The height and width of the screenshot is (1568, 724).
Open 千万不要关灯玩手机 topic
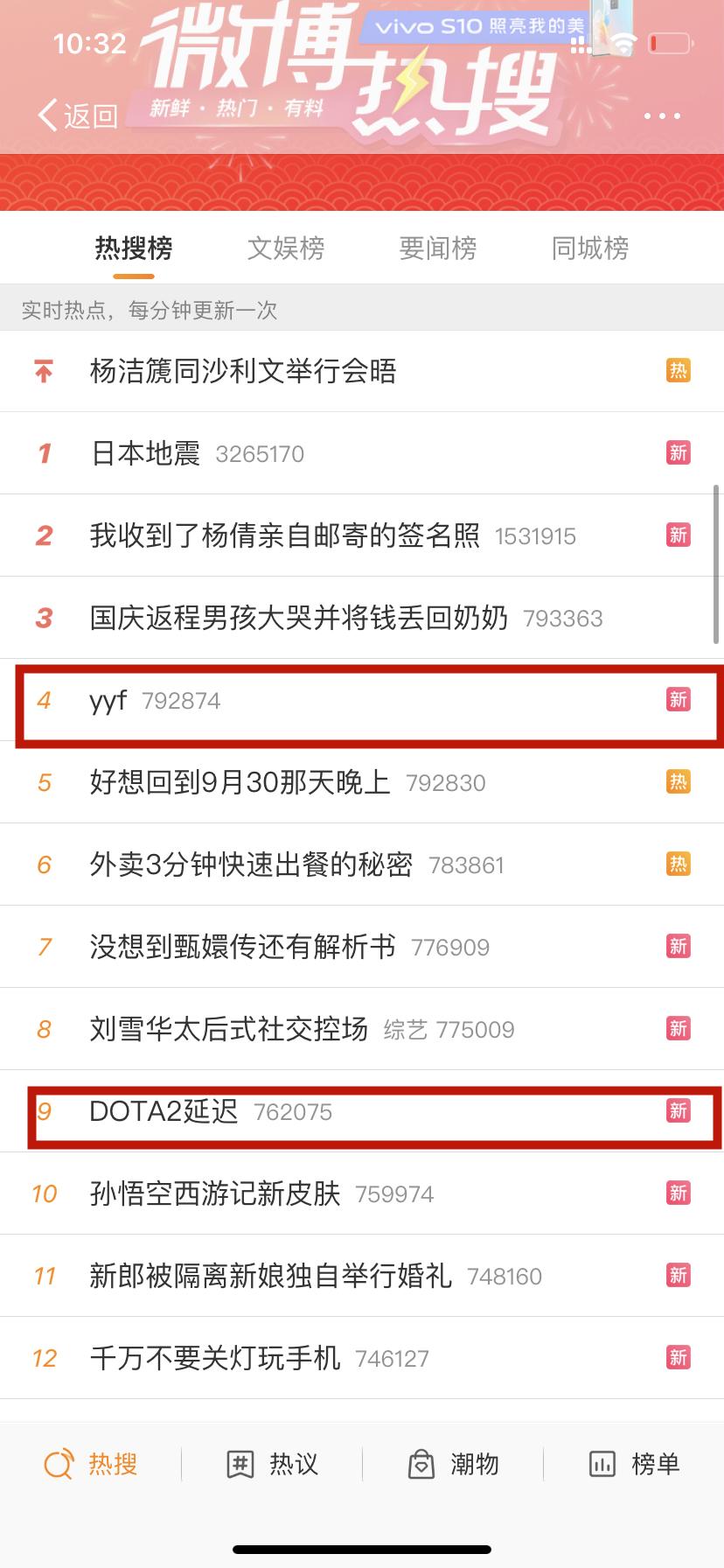coord(214,1358)
